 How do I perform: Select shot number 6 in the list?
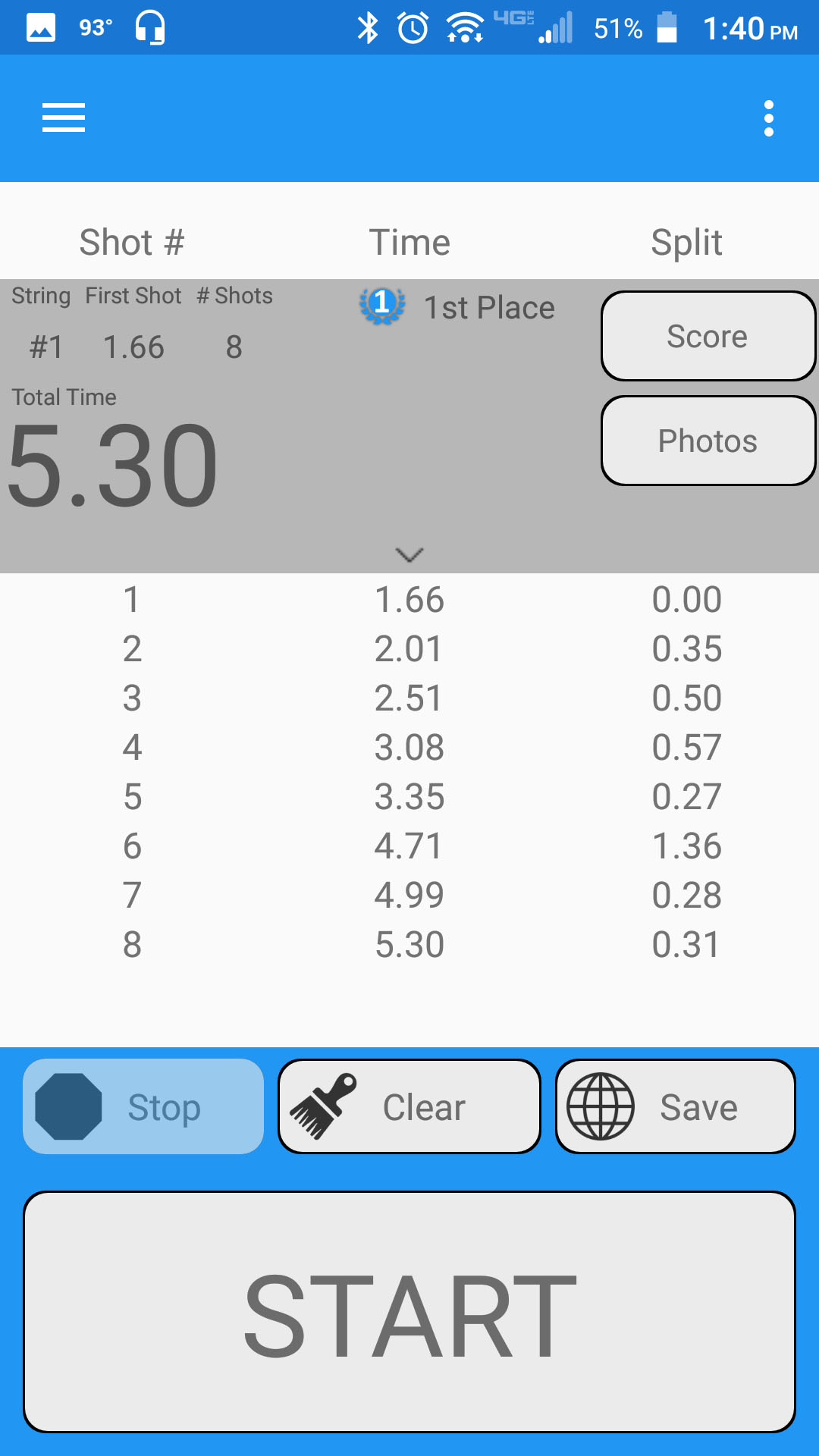[x=409, y=846]
